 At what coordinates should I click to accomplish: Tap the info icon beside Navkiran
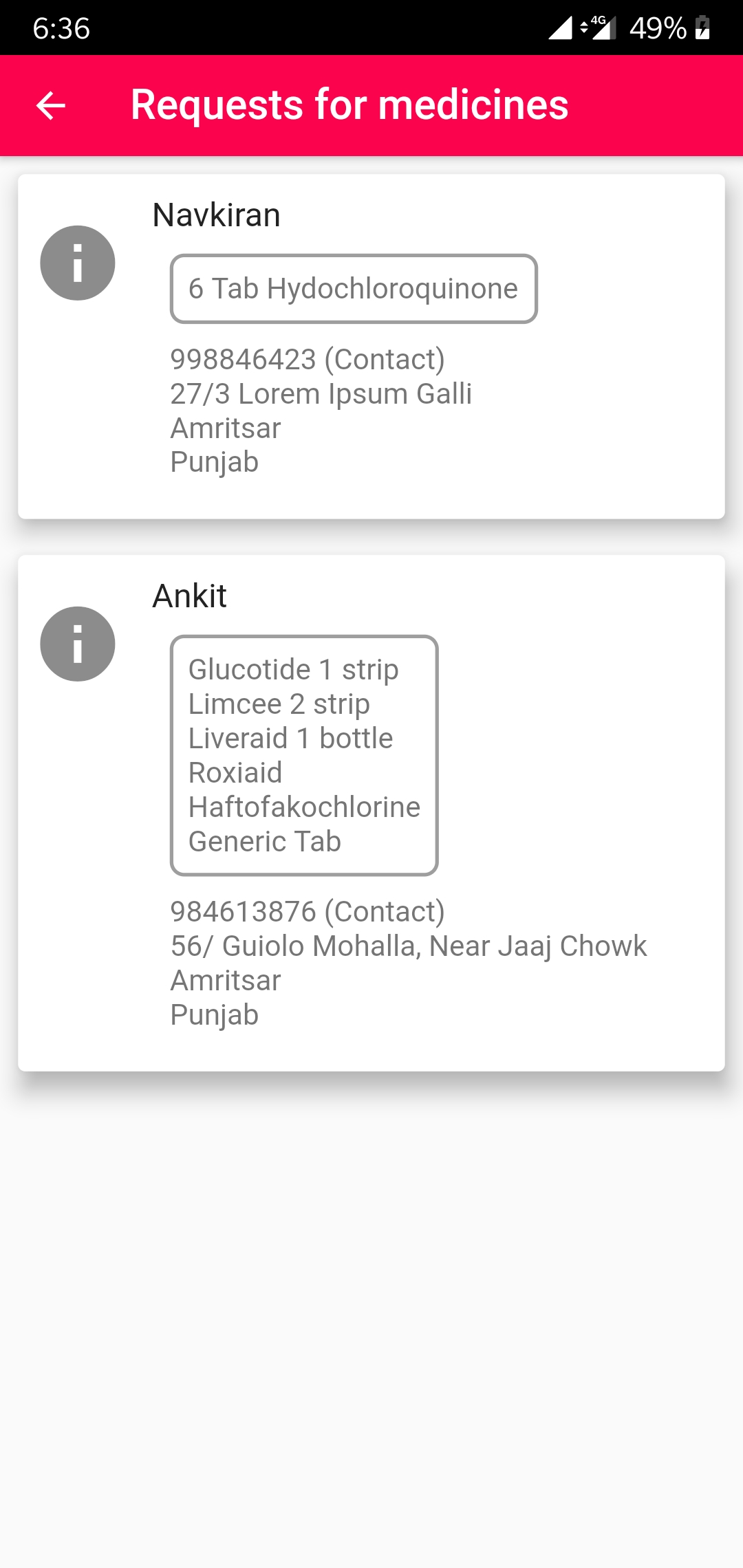pos(78,263)
